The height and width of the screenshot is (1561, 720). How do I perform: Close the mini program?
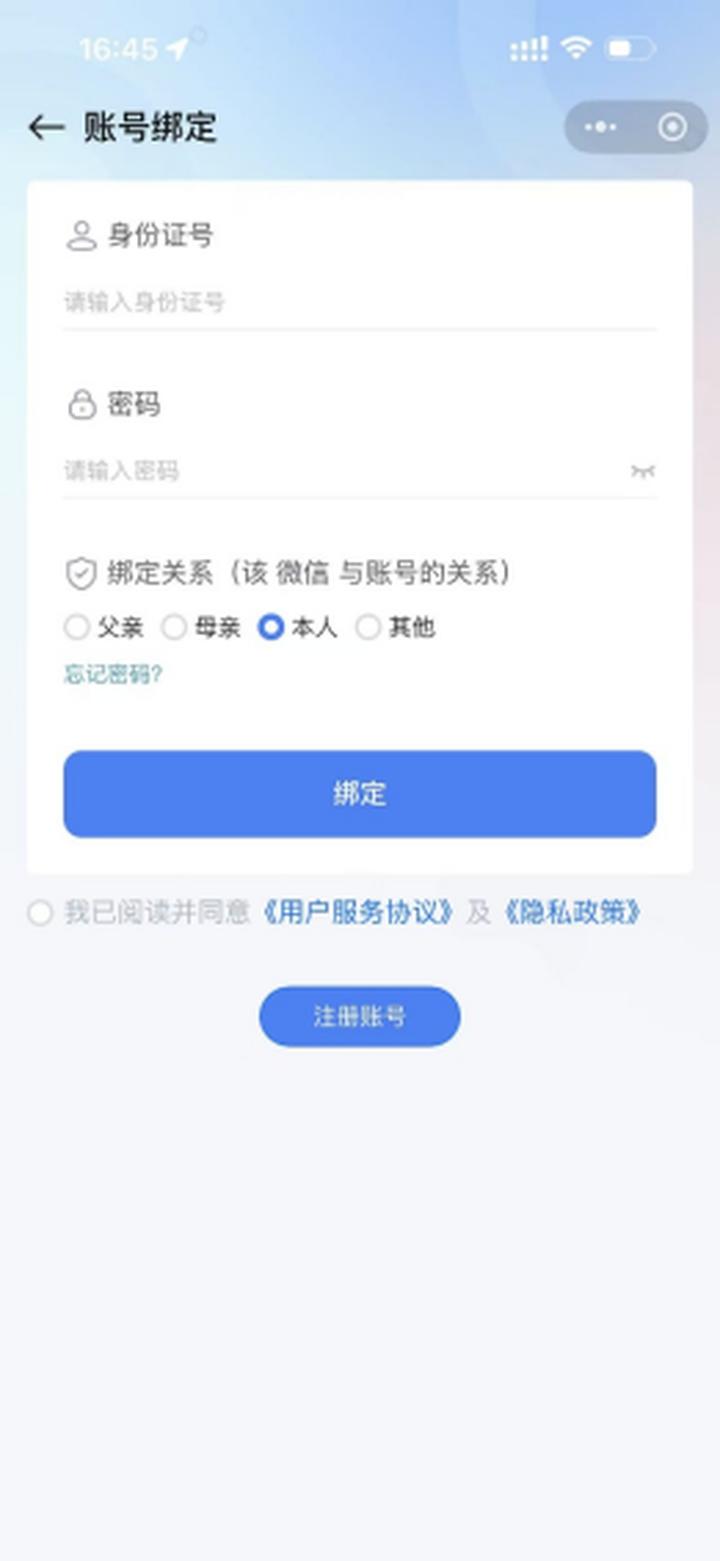[x=672, y=127]
